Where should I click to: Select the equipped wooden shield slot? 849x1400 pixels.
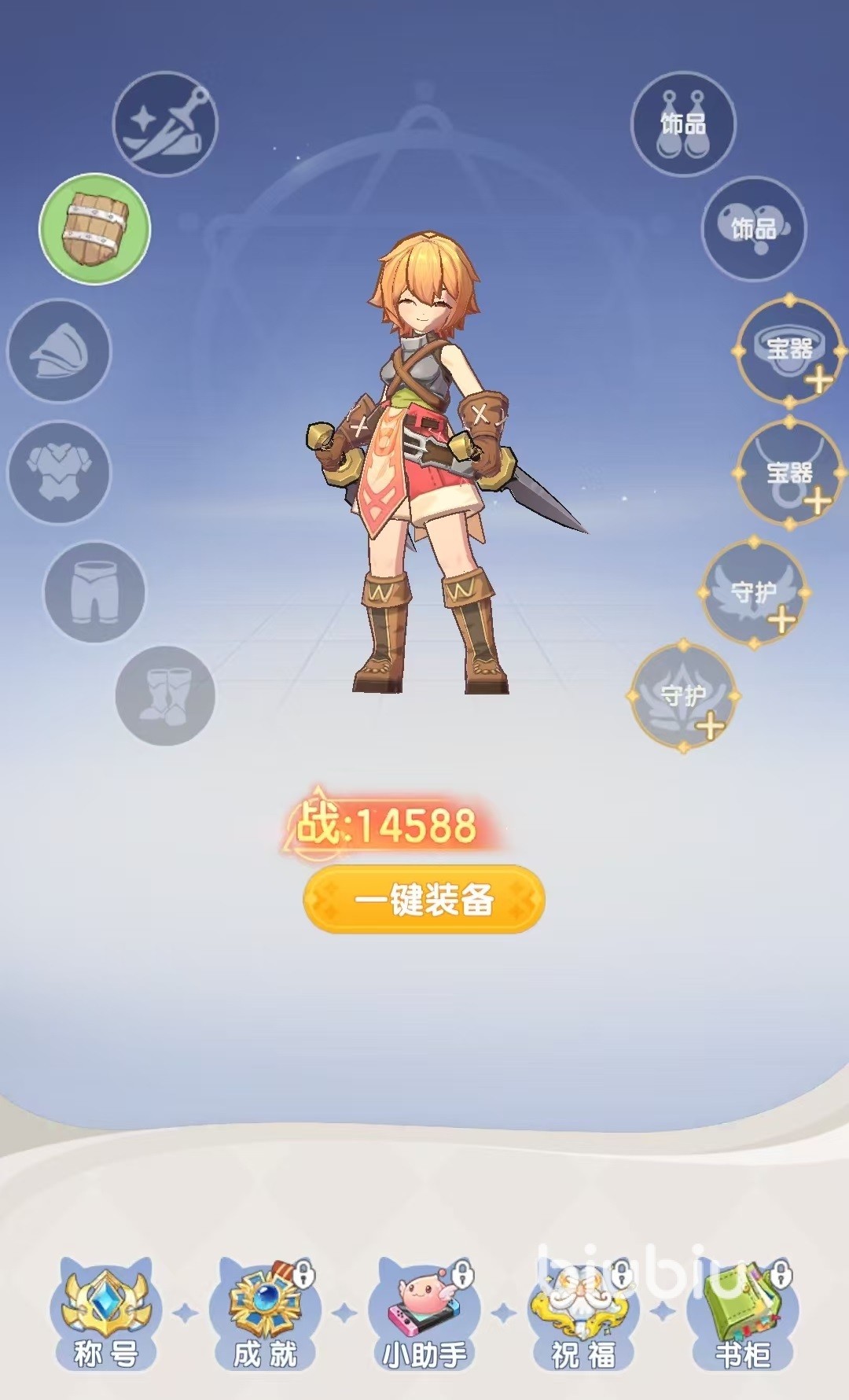94,228
